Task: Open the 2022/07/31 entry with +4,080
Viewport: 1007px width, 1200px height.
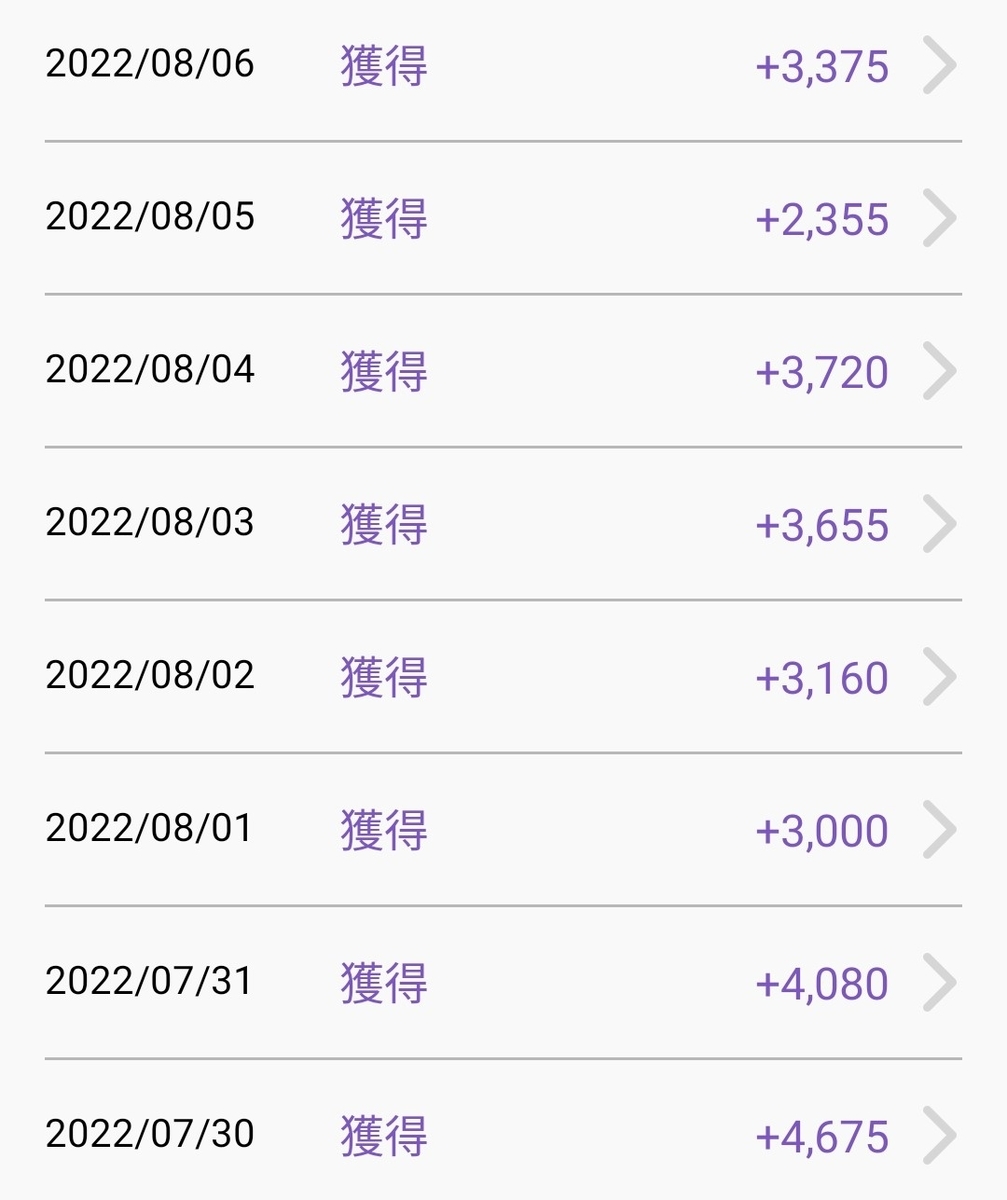Action: [502, 984]
